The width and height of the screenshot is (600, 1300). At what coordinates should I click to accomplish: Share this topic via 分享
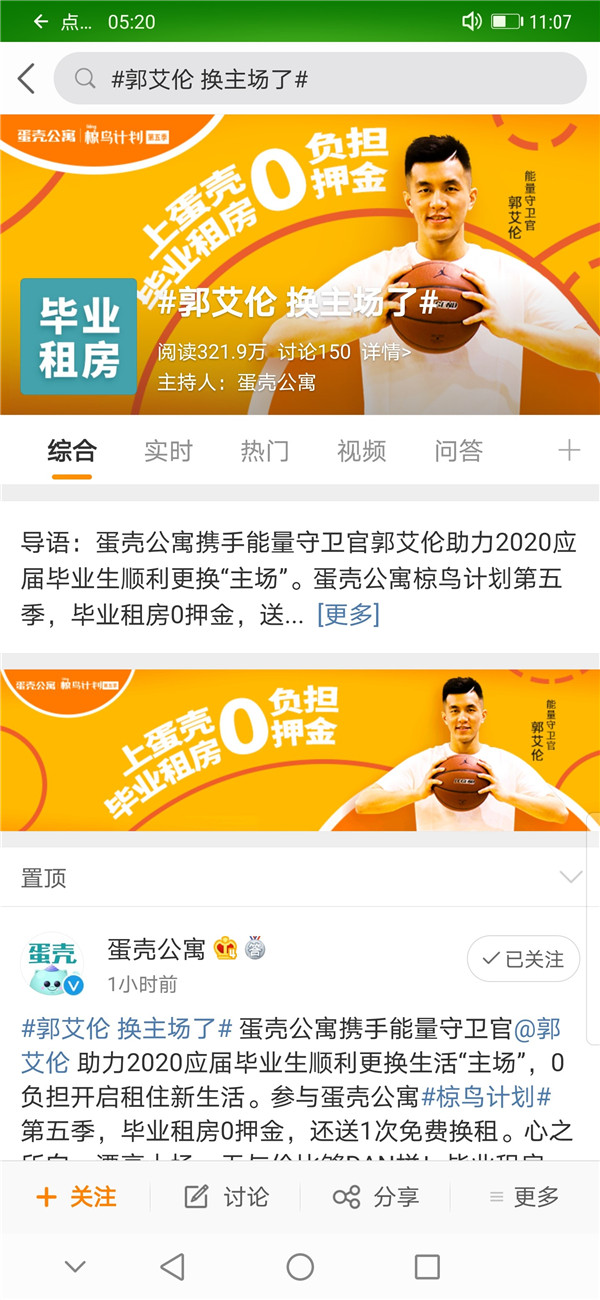point(376,1197)
